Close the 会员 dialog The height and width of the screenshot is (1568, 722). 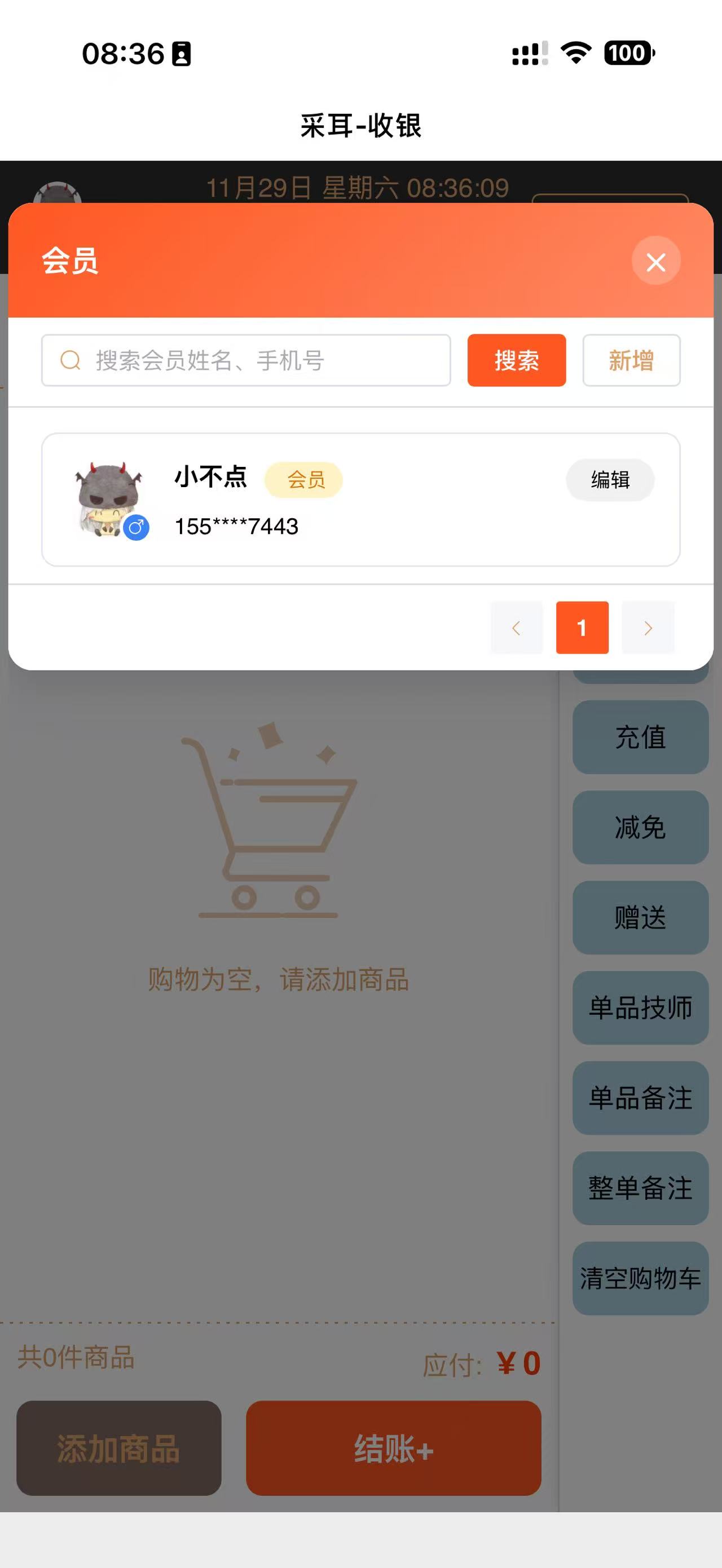point(655,262)
